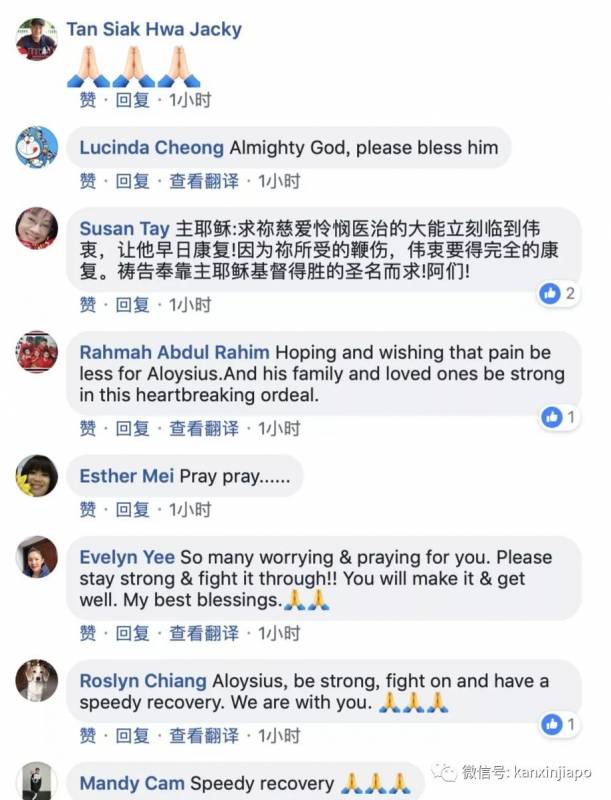The width and height of the screenshot is (611, 800).
Task: Like Esther Mei's comment
Action: point(88,509)
